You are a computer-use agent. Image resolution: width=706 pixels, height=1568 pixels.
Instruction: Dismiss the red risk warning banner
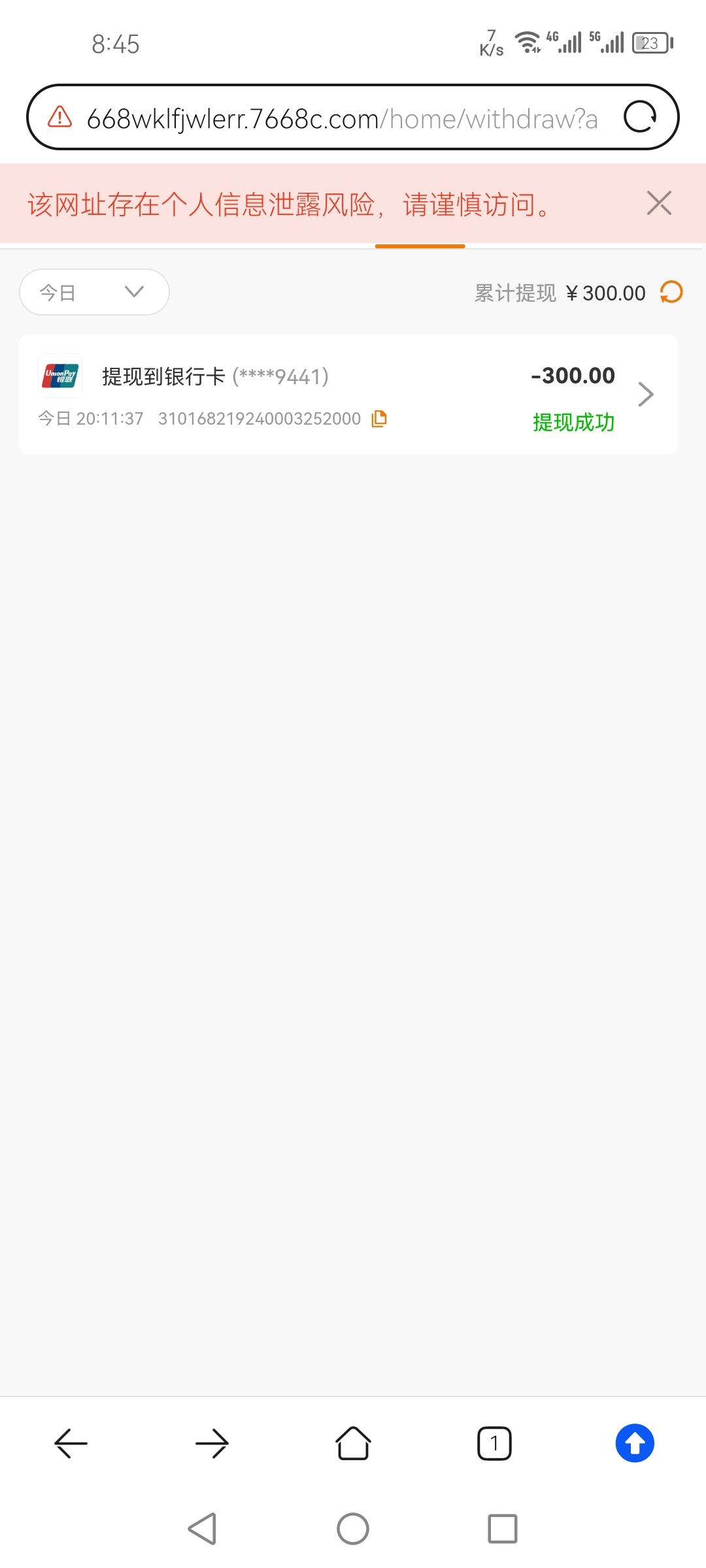click(659, 203)
